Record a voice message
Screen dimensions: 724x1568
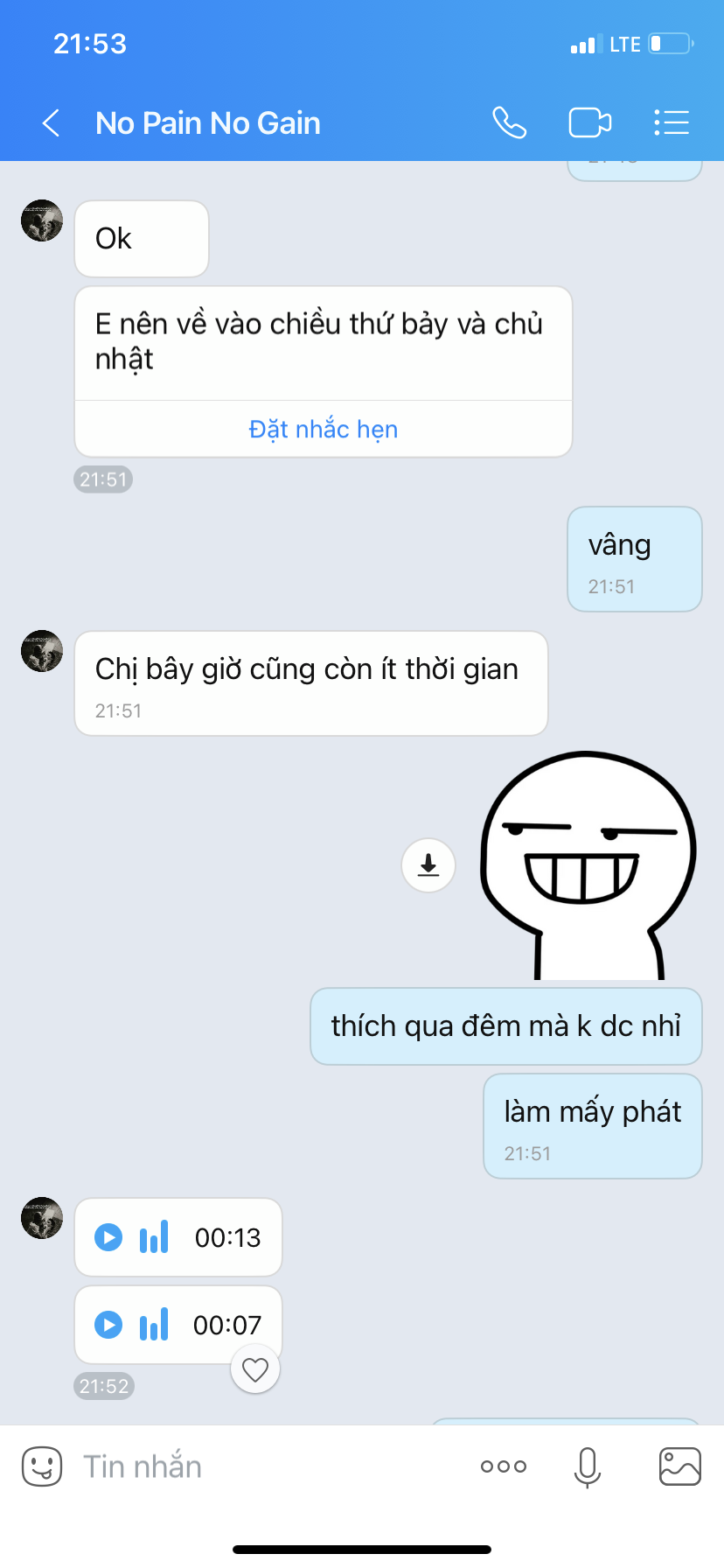point(588,1467)
